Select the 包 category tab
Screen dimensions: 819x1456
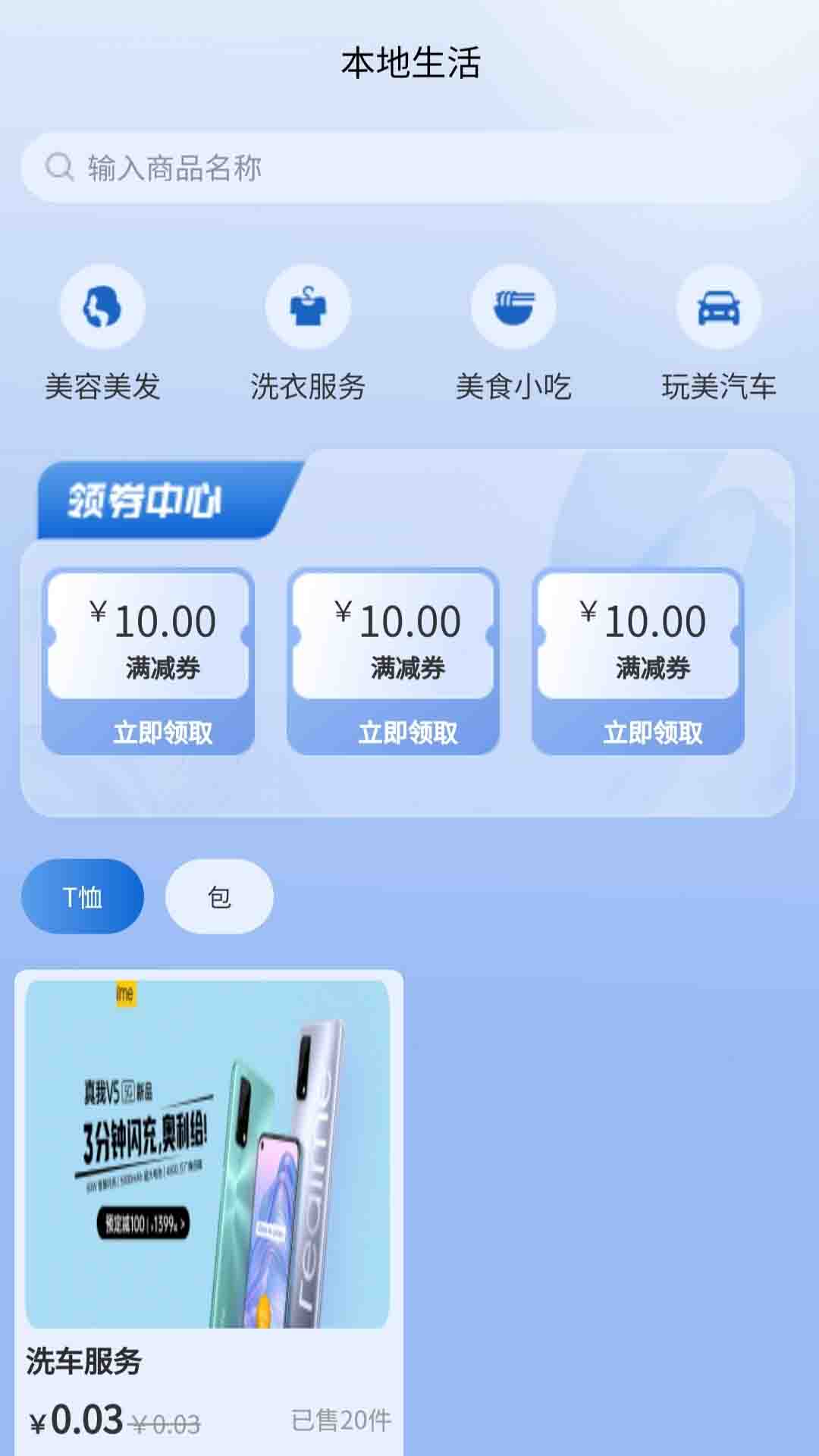(x=218, y=896)
